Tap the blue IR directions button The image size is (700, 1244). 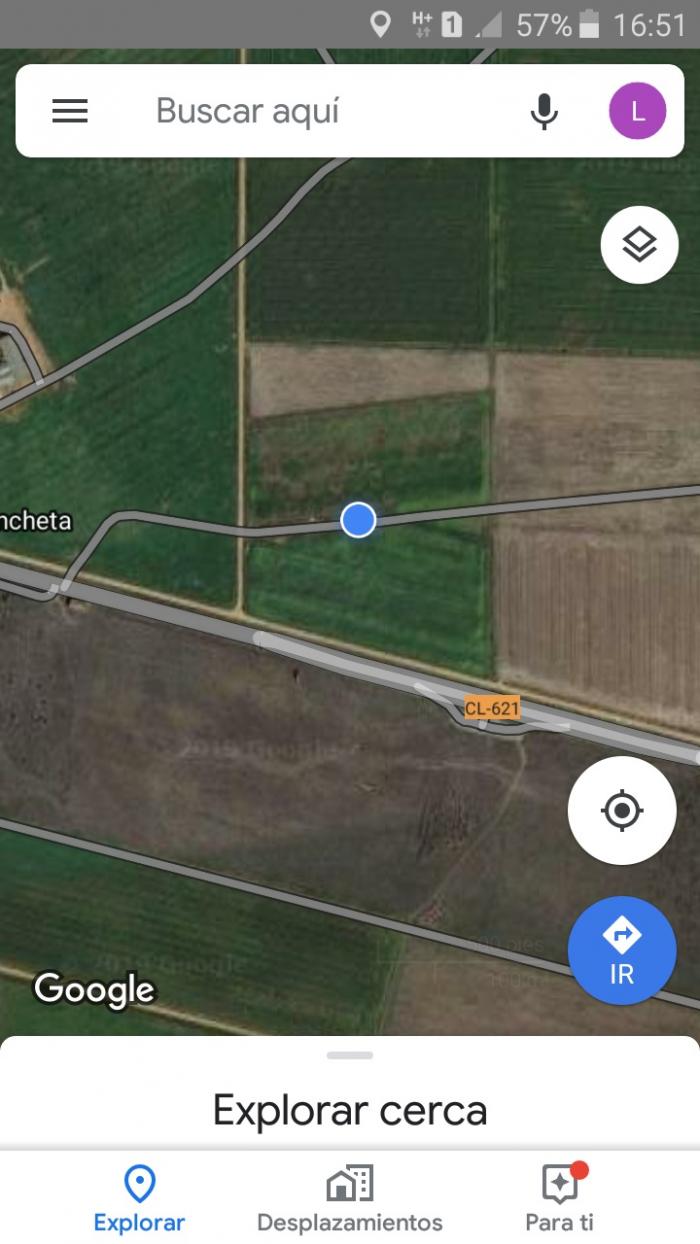(622, 951)
